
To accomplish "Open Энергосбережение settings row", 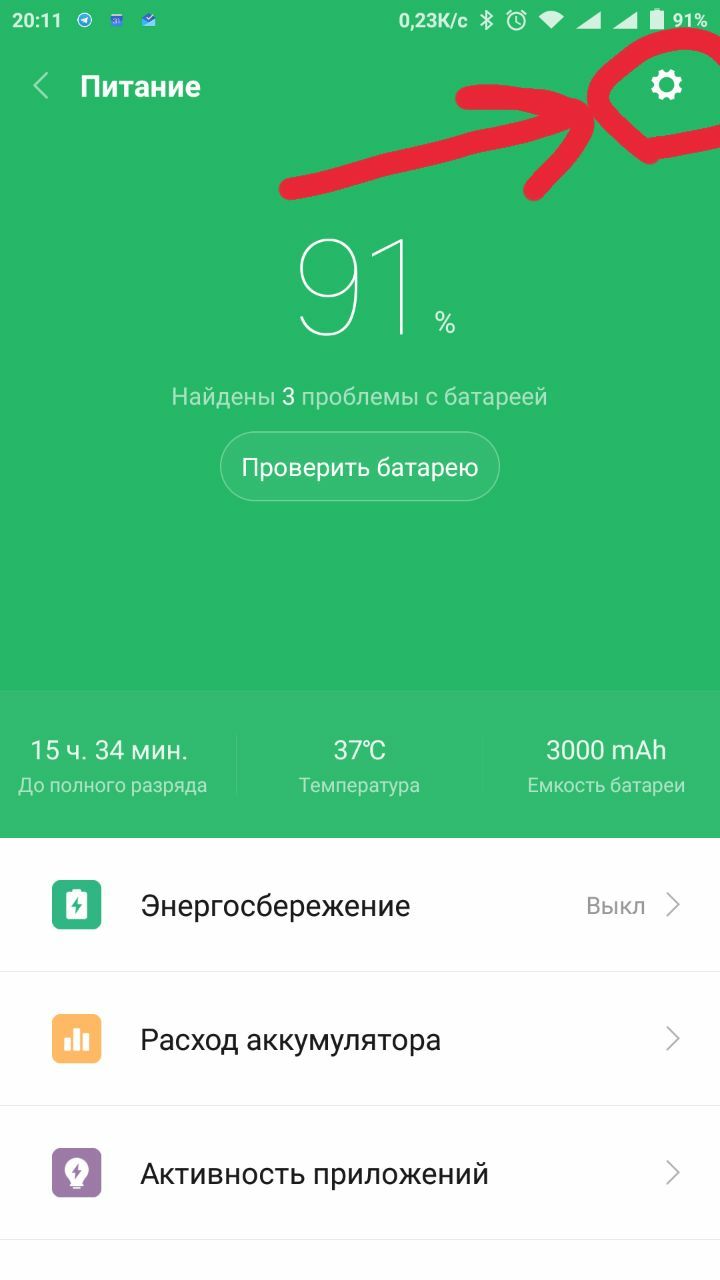I will (360, 906).
